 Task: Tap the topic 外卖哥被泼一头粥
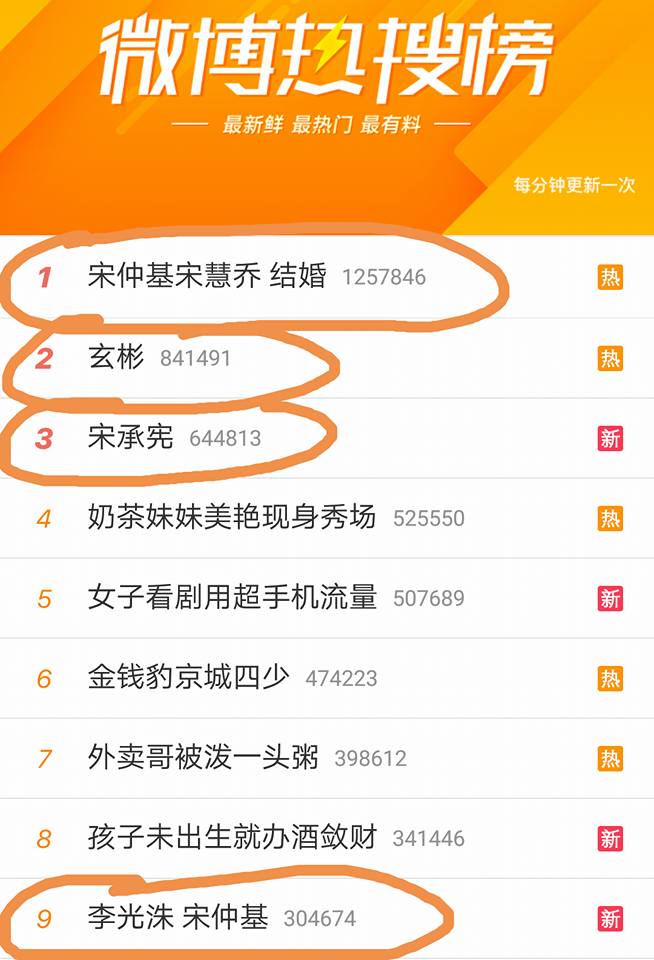(202, 757)
